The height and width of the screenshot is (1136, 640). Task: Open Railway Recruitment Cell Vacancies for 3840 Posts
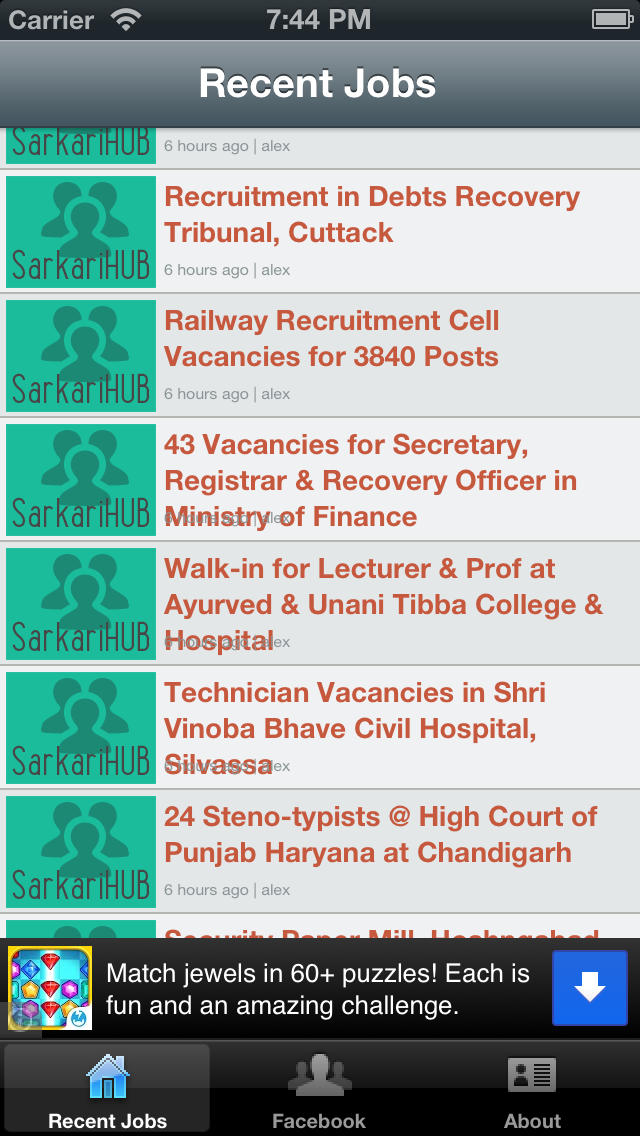pyautogui.click(x=320, y=356)
